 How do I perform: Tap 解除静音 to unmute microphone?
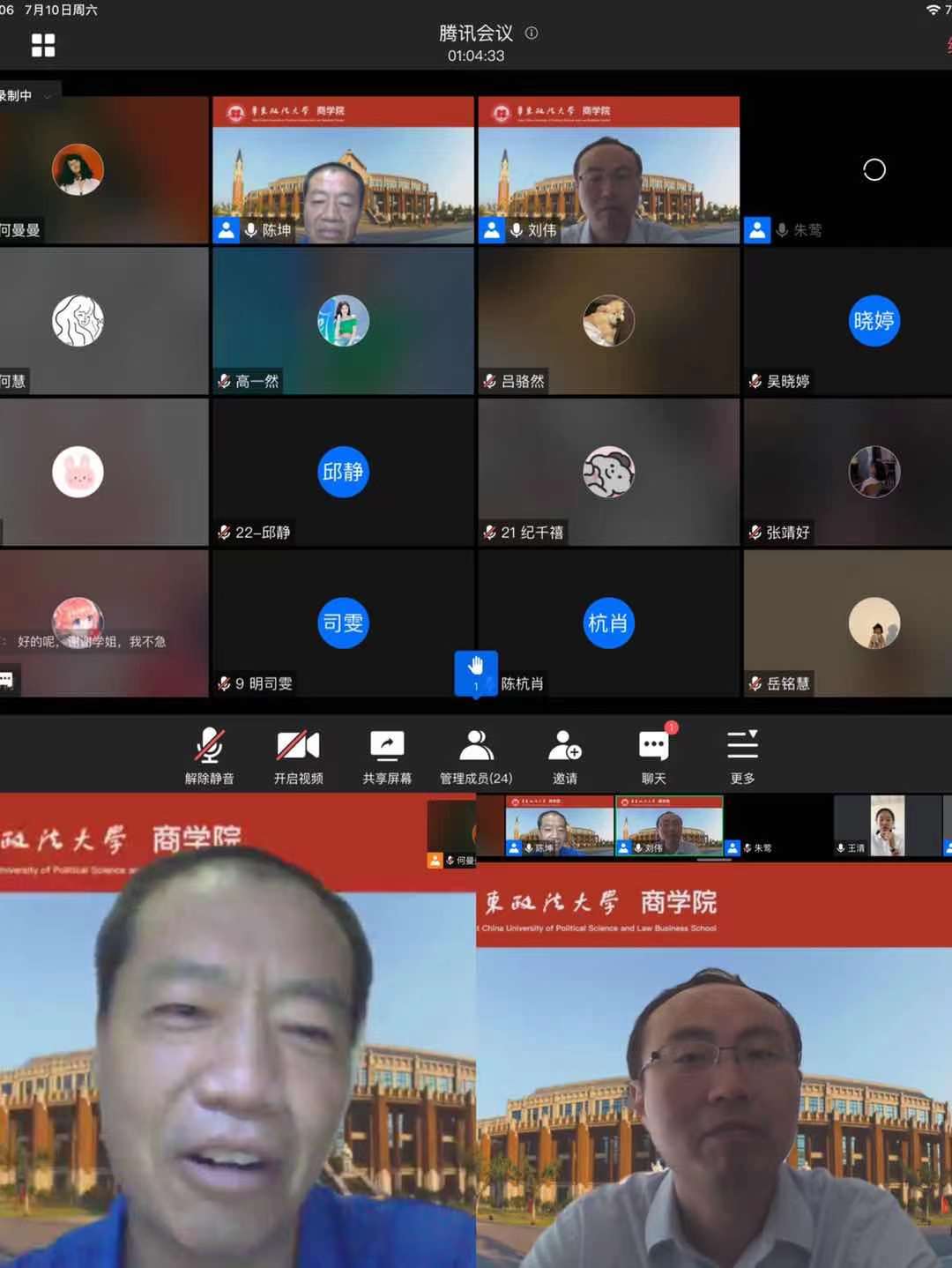click(x=210, y=756)
